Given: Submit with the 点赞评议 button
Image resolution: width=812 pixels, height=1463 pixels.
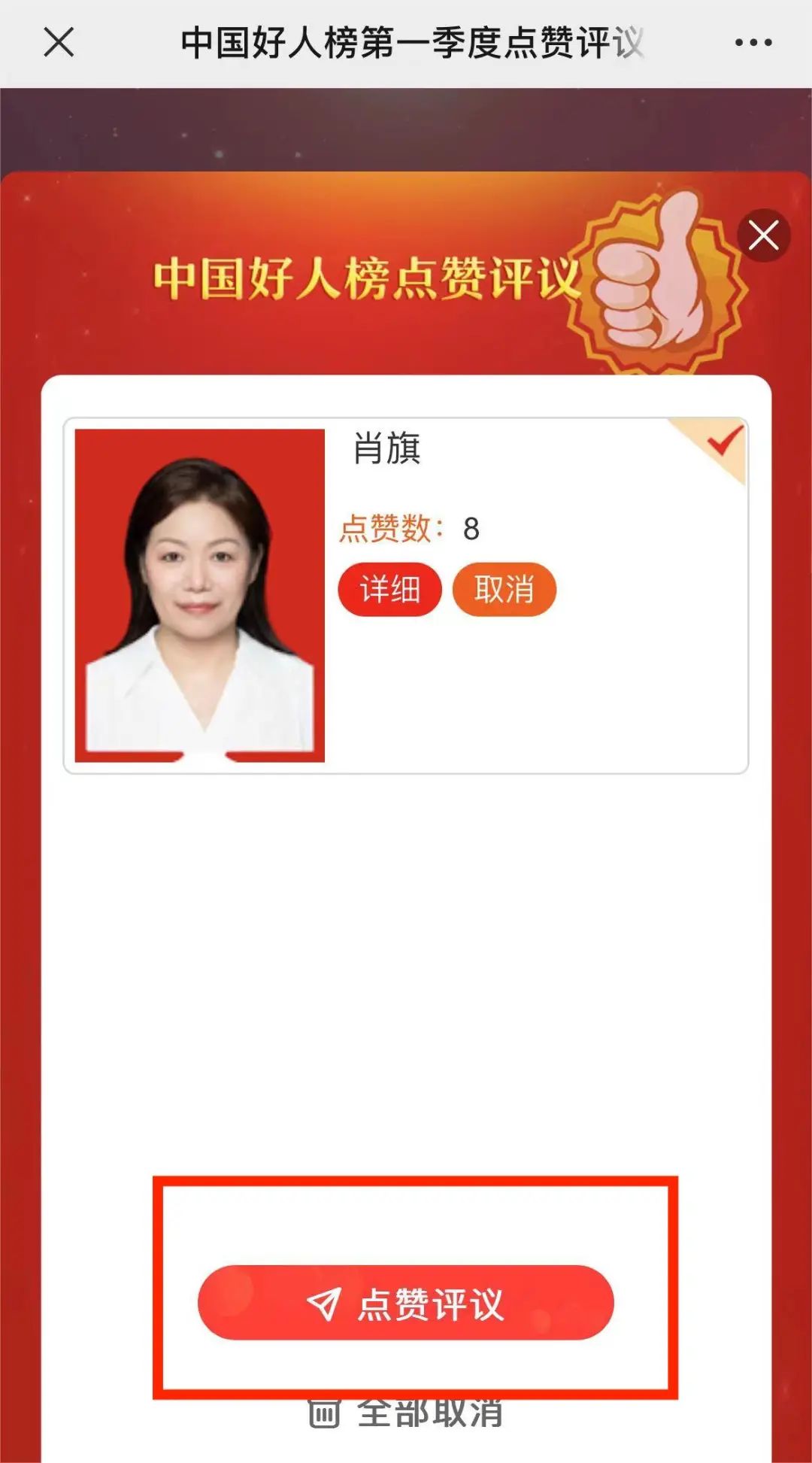Looking at the screenshot, I should coord(406,1303).
